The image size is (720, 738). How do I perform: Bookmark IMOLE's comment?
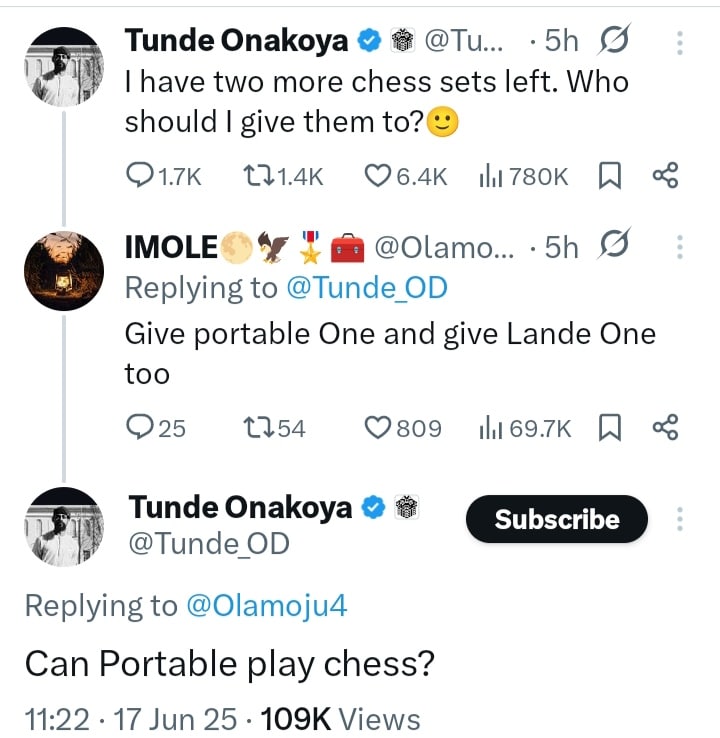(x=608, y=428)
